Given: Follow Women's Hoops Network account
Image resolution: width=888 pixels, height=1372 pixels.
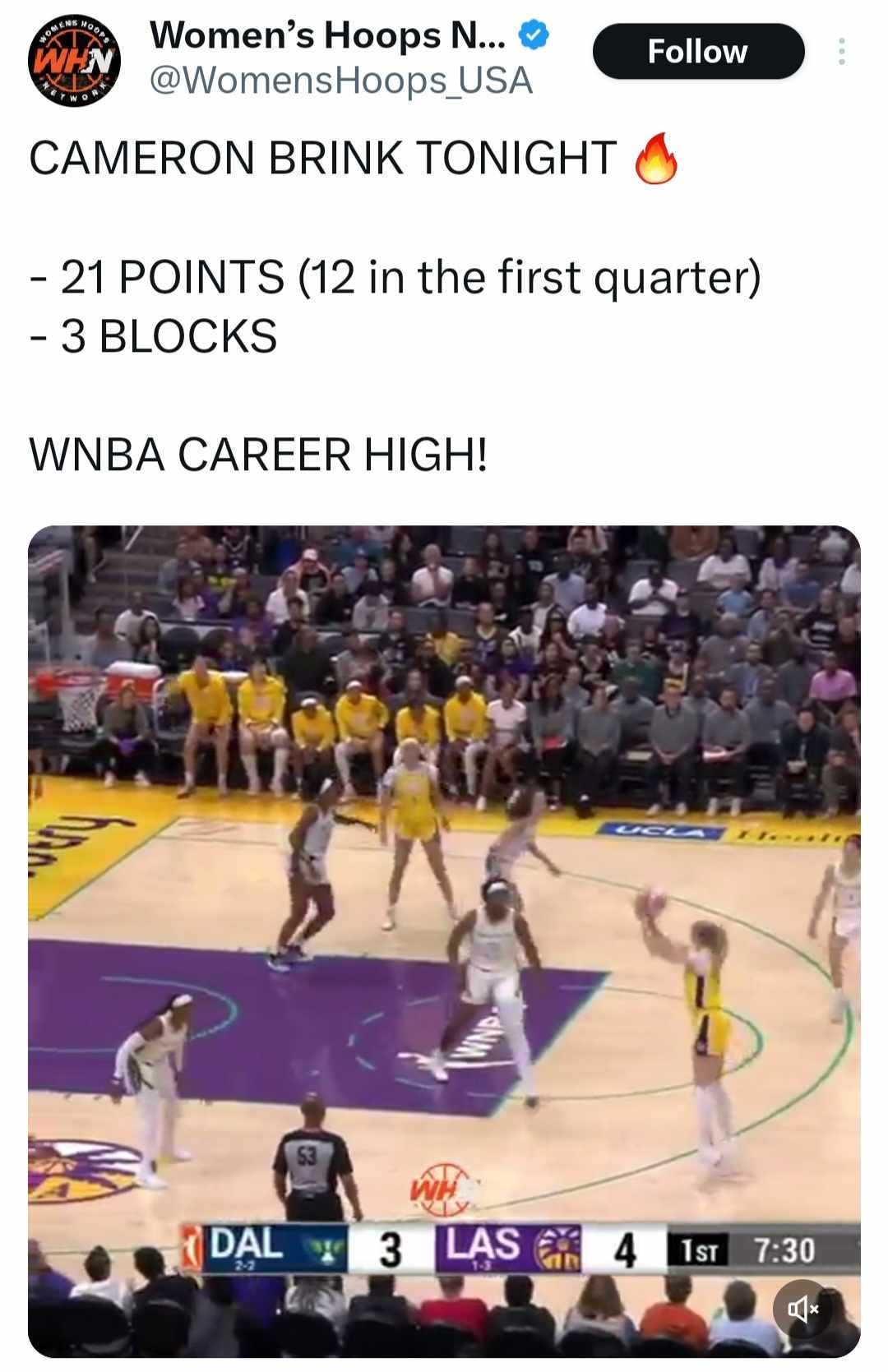Looking at the screenshot, I should [x=697, y=51].
